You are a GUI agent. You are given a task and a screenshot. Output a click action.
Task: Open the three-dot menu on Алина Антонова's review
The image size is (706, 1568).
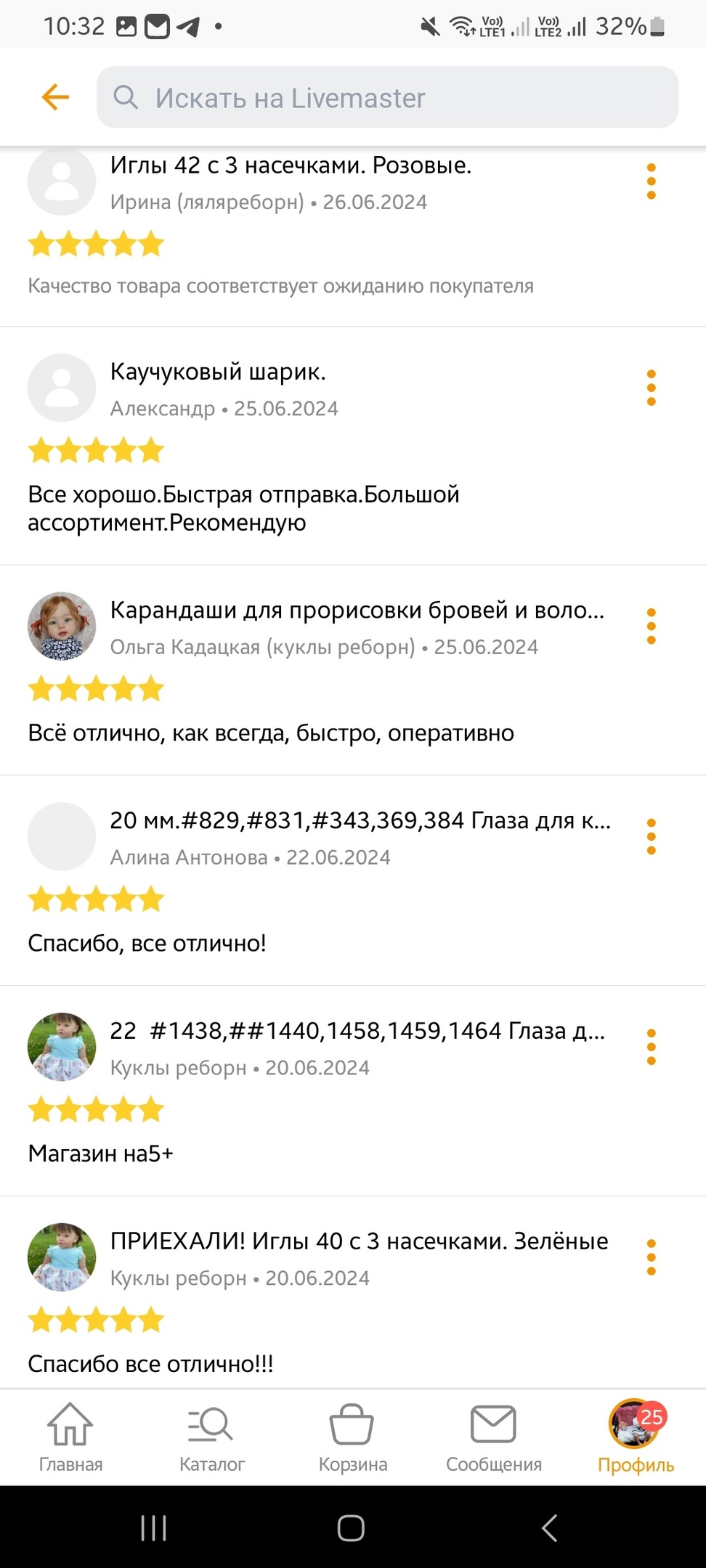[651, 836]
